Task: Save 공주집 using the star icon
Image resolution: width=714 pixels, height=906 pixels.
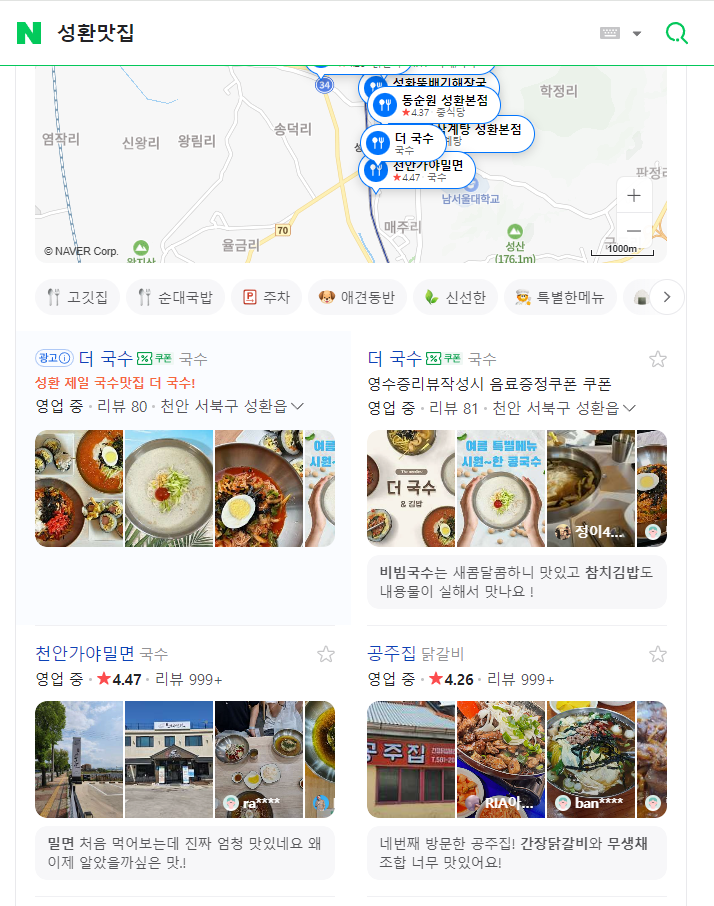Action: coord(657,654)
